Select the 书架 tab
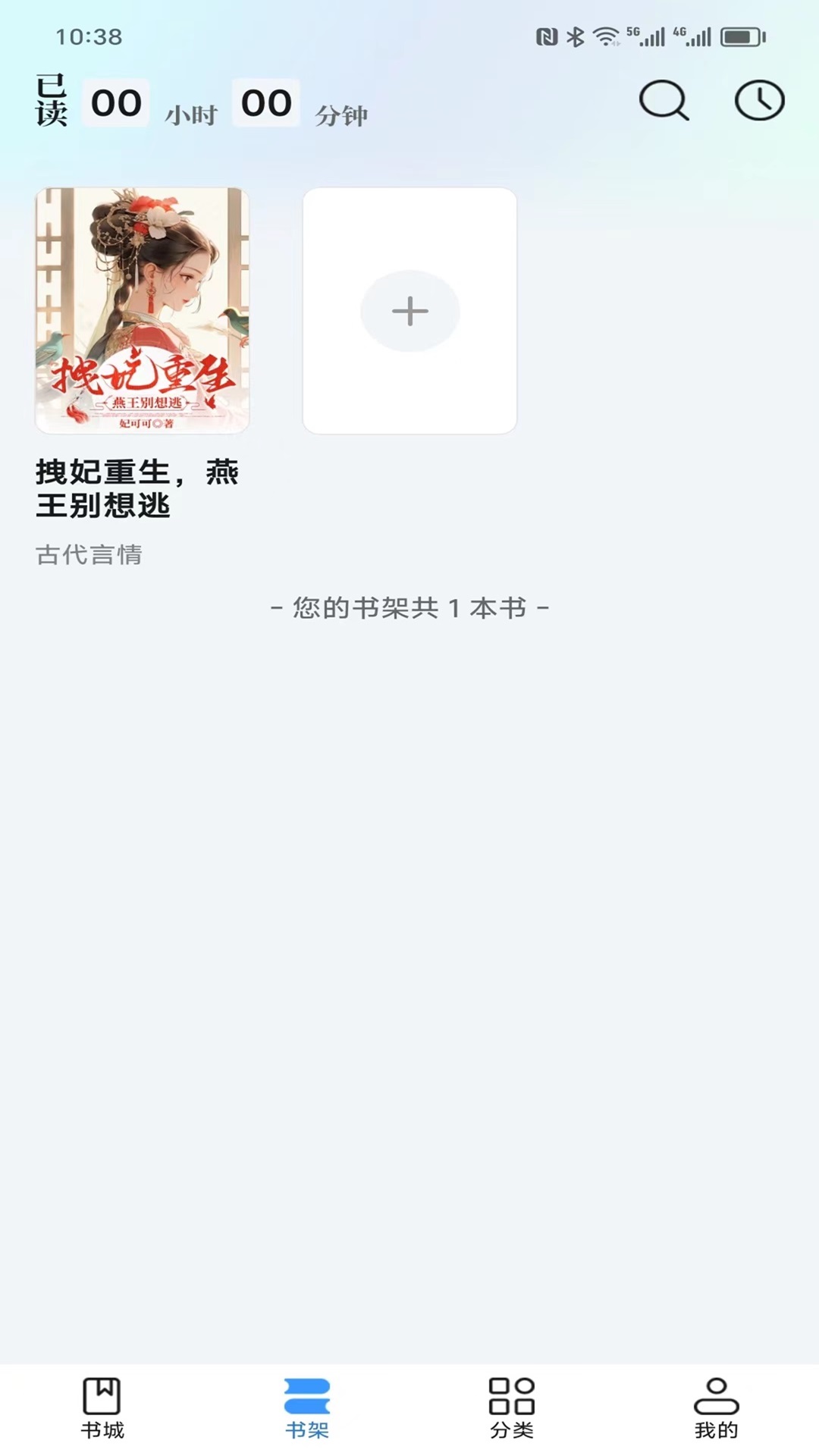This screenshot has height=1456, width=819. (x=307, y=1407)
